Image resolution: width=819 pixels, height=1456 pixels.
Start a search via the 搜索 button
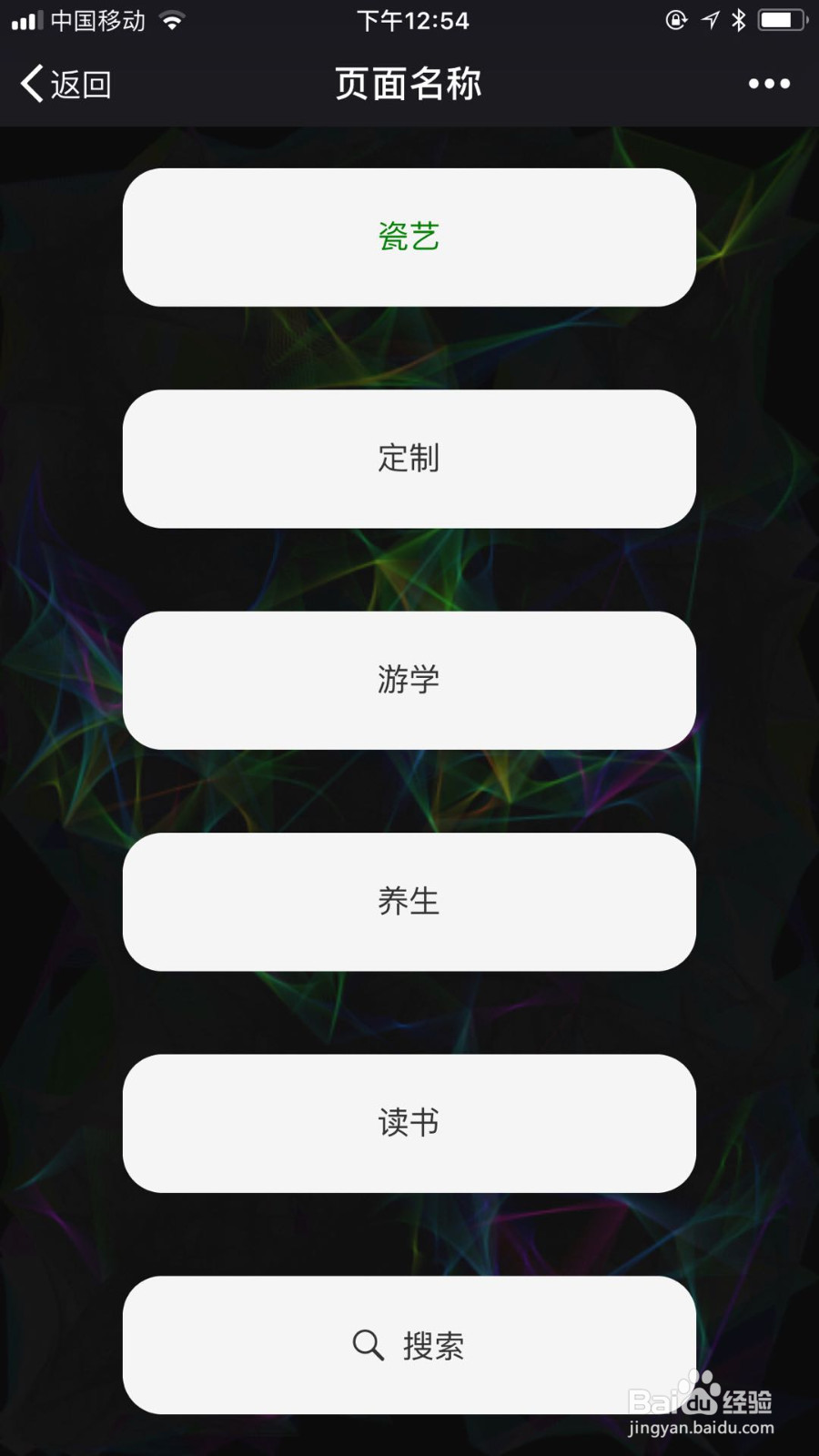(x=409, y=1346)
